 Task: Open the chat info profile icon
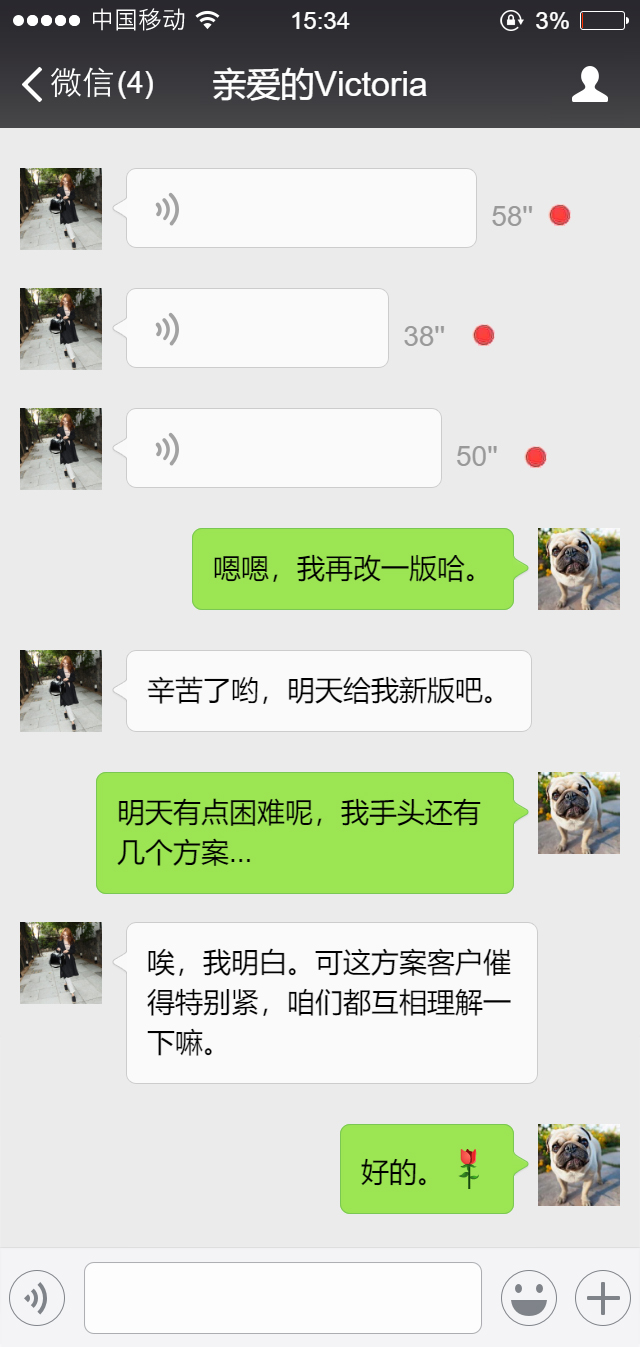point(589,85)
